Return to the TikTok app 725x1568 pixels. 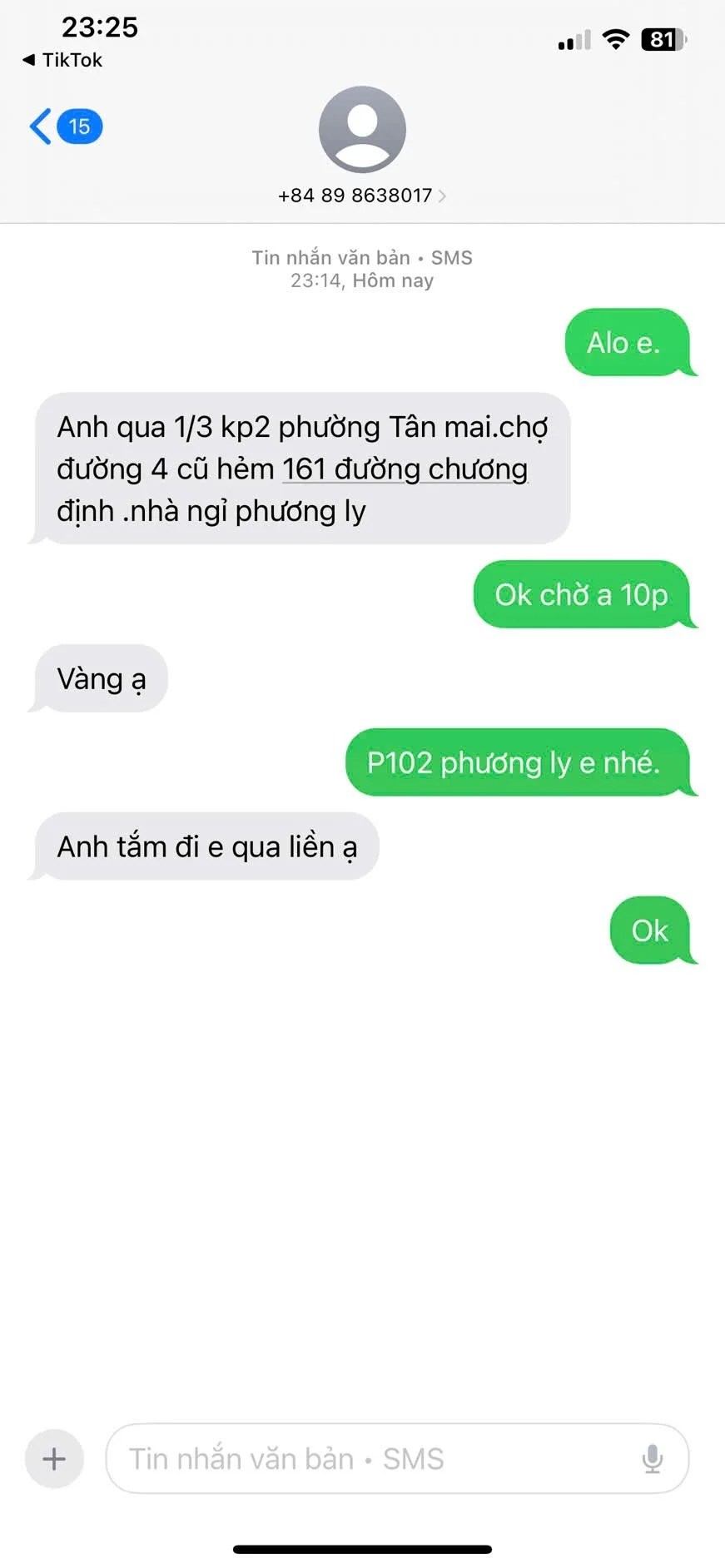[x=62, y=60]
